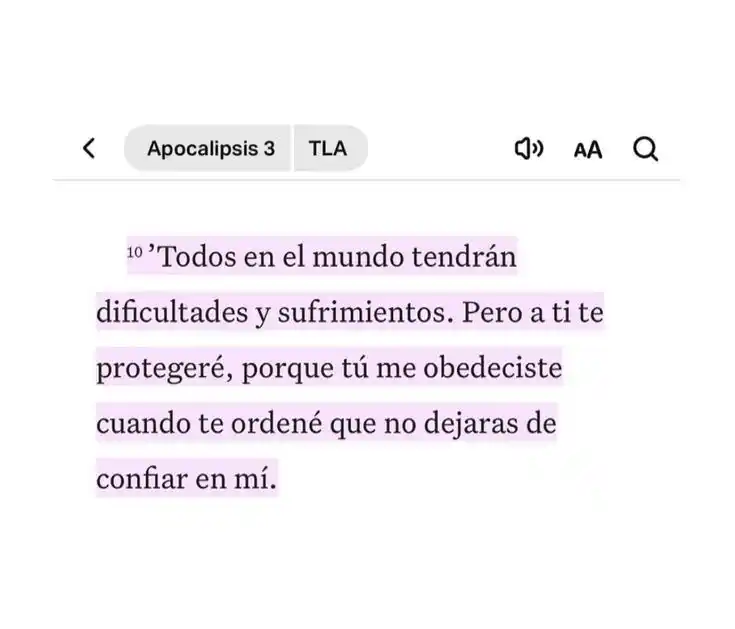Play audio with the speaker icon
This screenshot has width=735, height=629.
click(x=528, y=149)
